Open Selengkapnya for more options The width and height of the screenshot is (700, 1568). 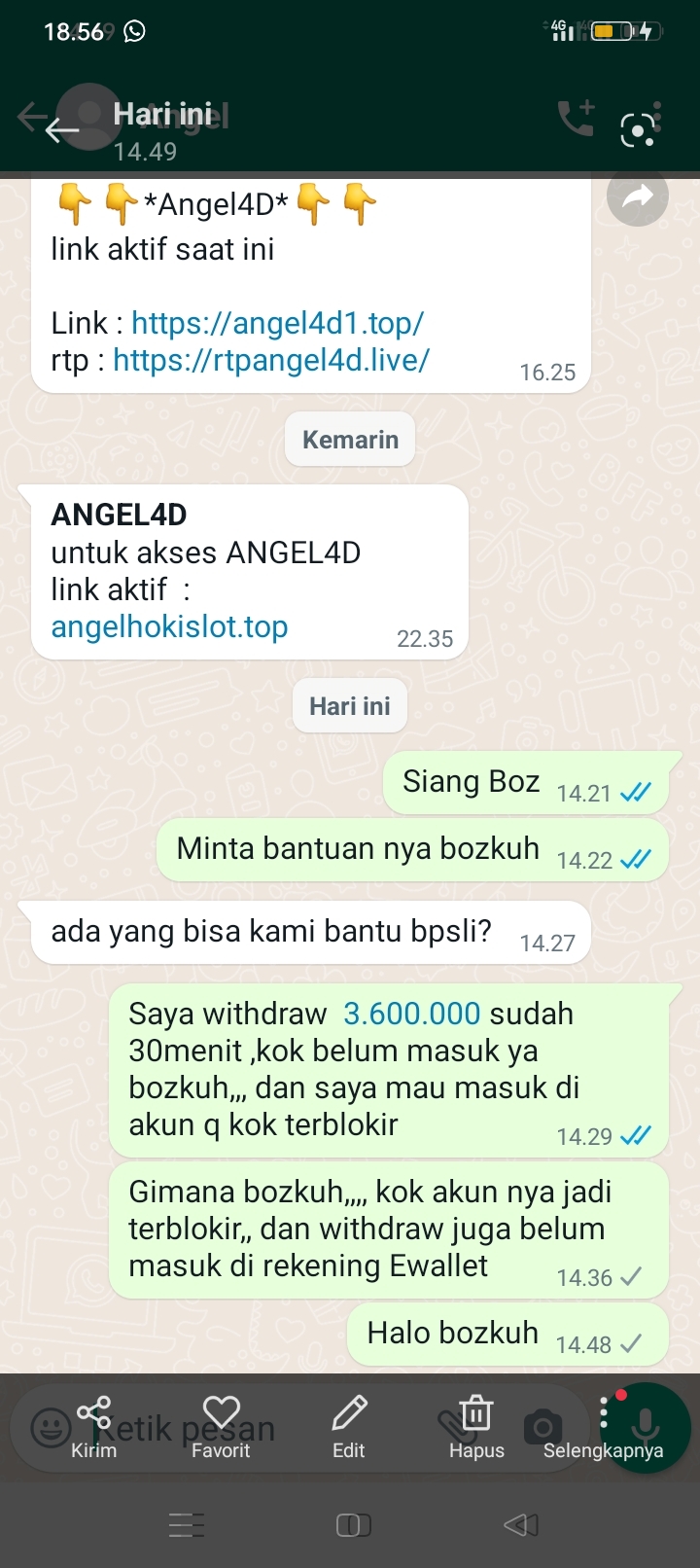click(x=603, y=1426)
